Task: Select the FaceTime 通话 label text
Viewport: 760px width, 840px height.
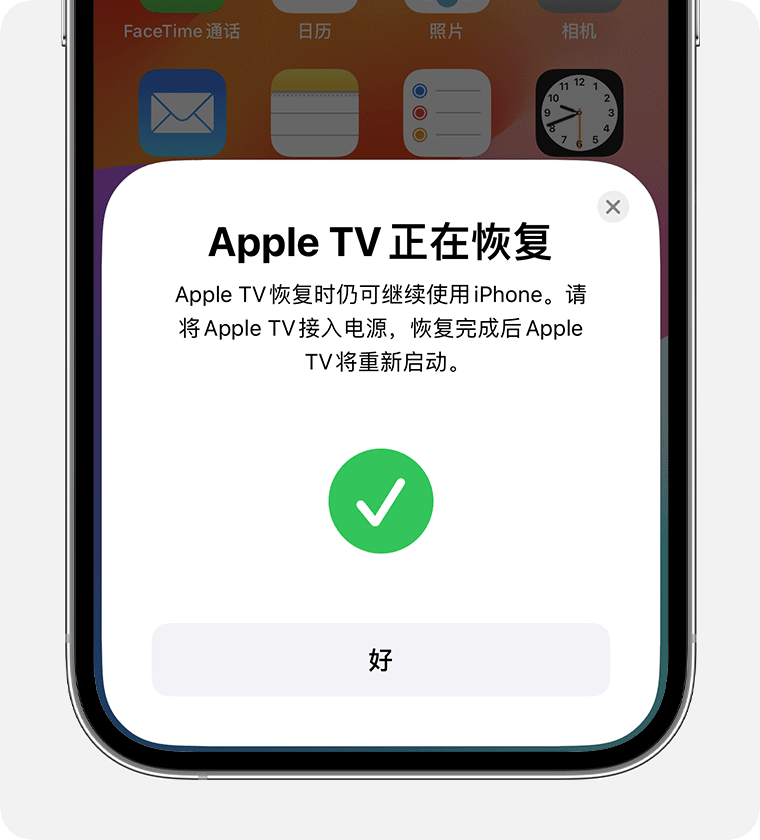Action: click(x=182, y=30)
